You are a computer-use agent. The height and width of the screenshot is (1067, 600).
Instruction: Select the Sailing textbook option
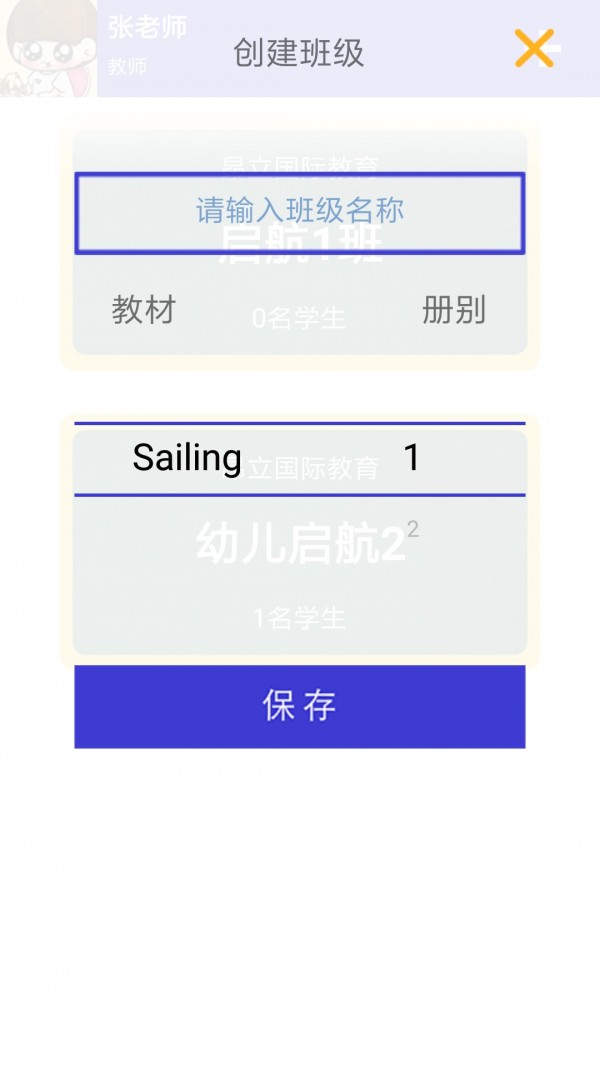187,458
